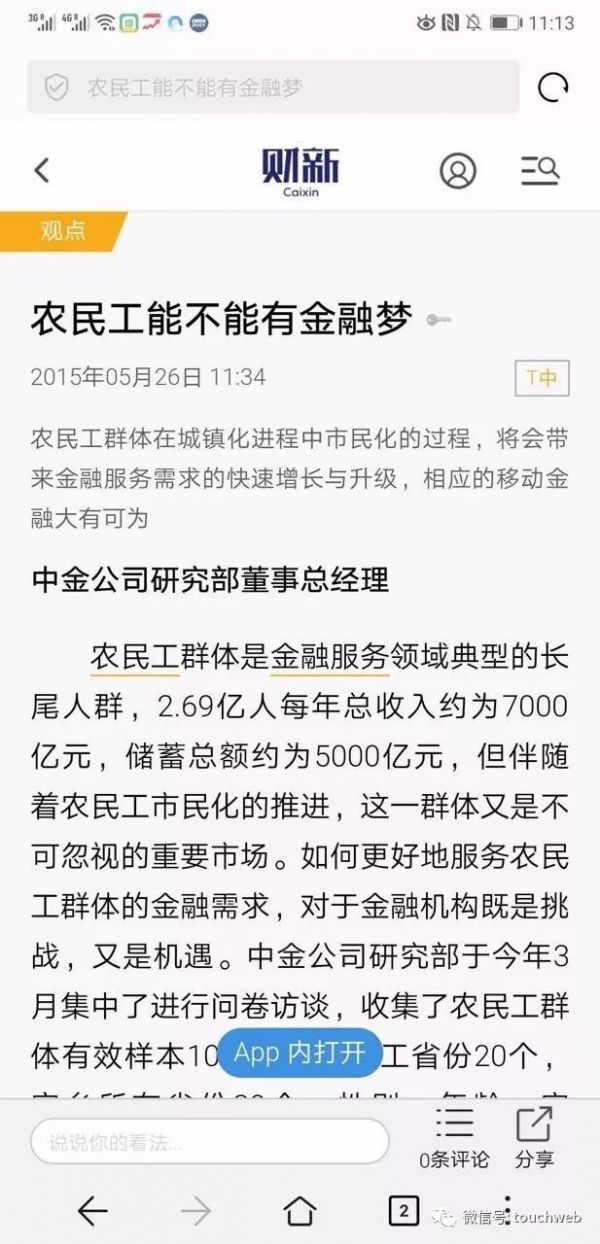The width and height of the screenshot is (600, 1244).
Task: Open the 观点 category tag
Action: [62, 231]
